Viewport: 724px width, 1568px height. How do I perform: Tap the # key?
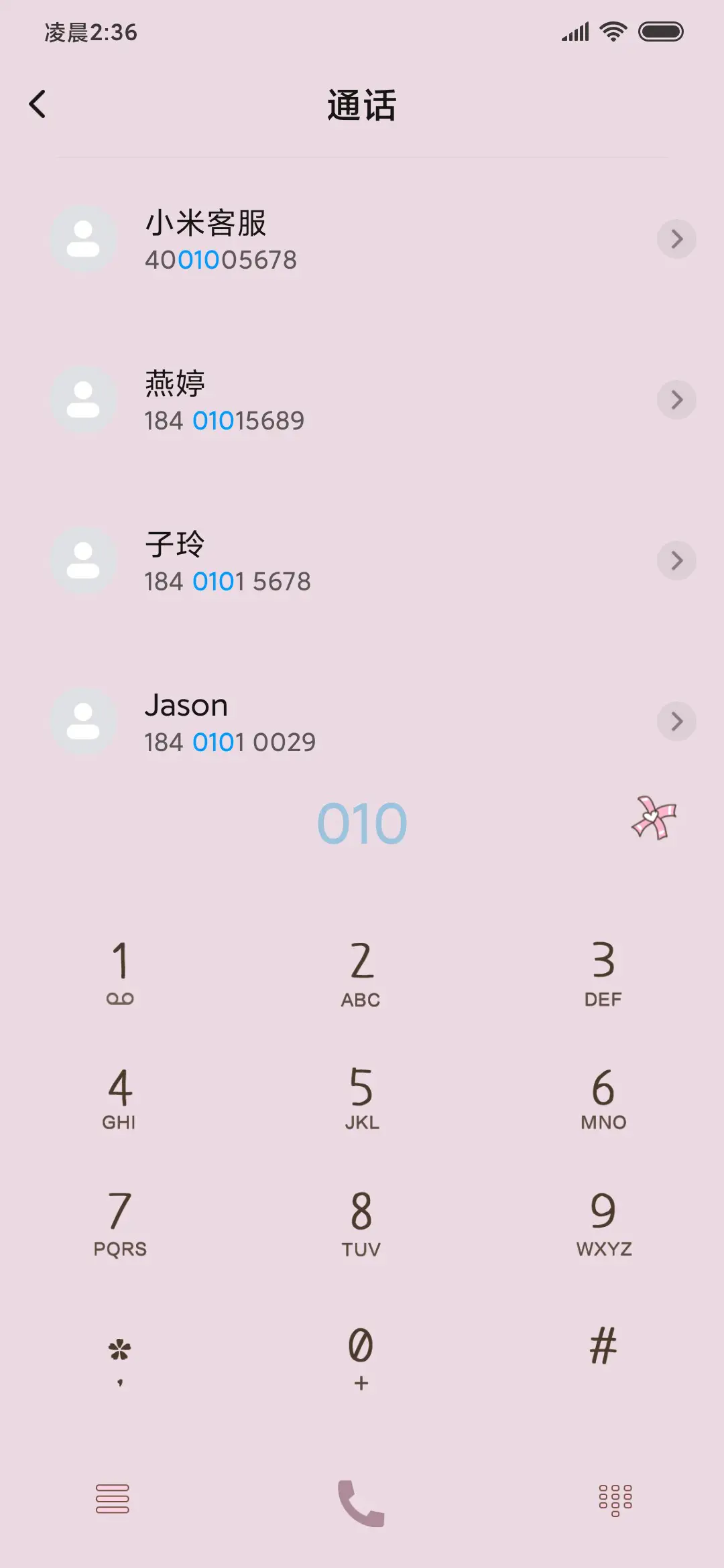point(603,1344)
